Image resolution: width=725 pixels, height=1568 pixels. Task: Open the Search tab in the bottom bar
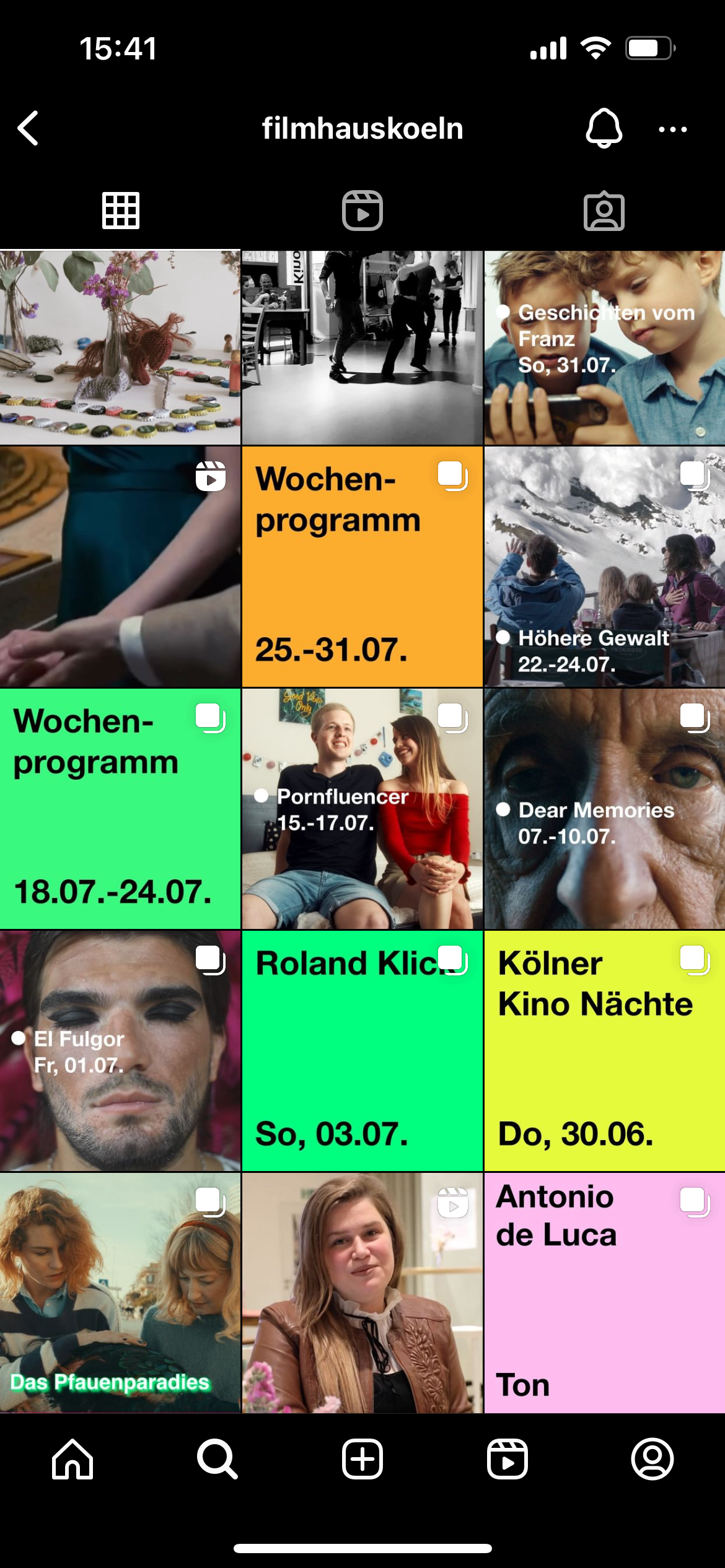217,1459
